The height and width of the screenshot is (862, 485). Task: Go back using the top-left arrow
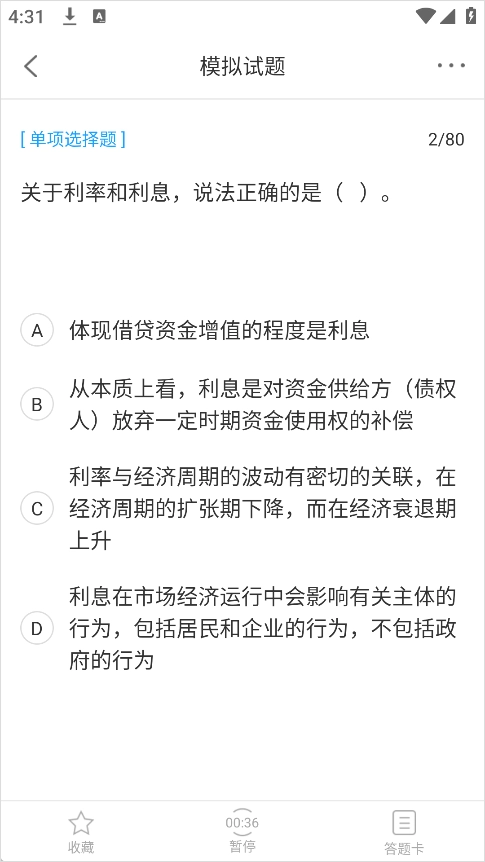[x=31, y=66]
